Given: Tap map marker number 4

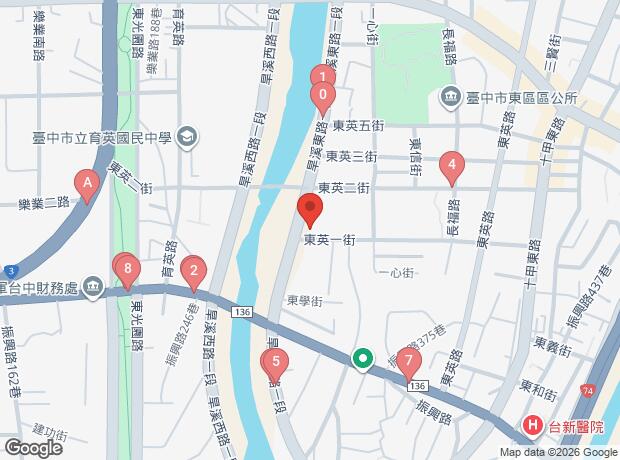Looking at the screenshot, I should (453, 166).
